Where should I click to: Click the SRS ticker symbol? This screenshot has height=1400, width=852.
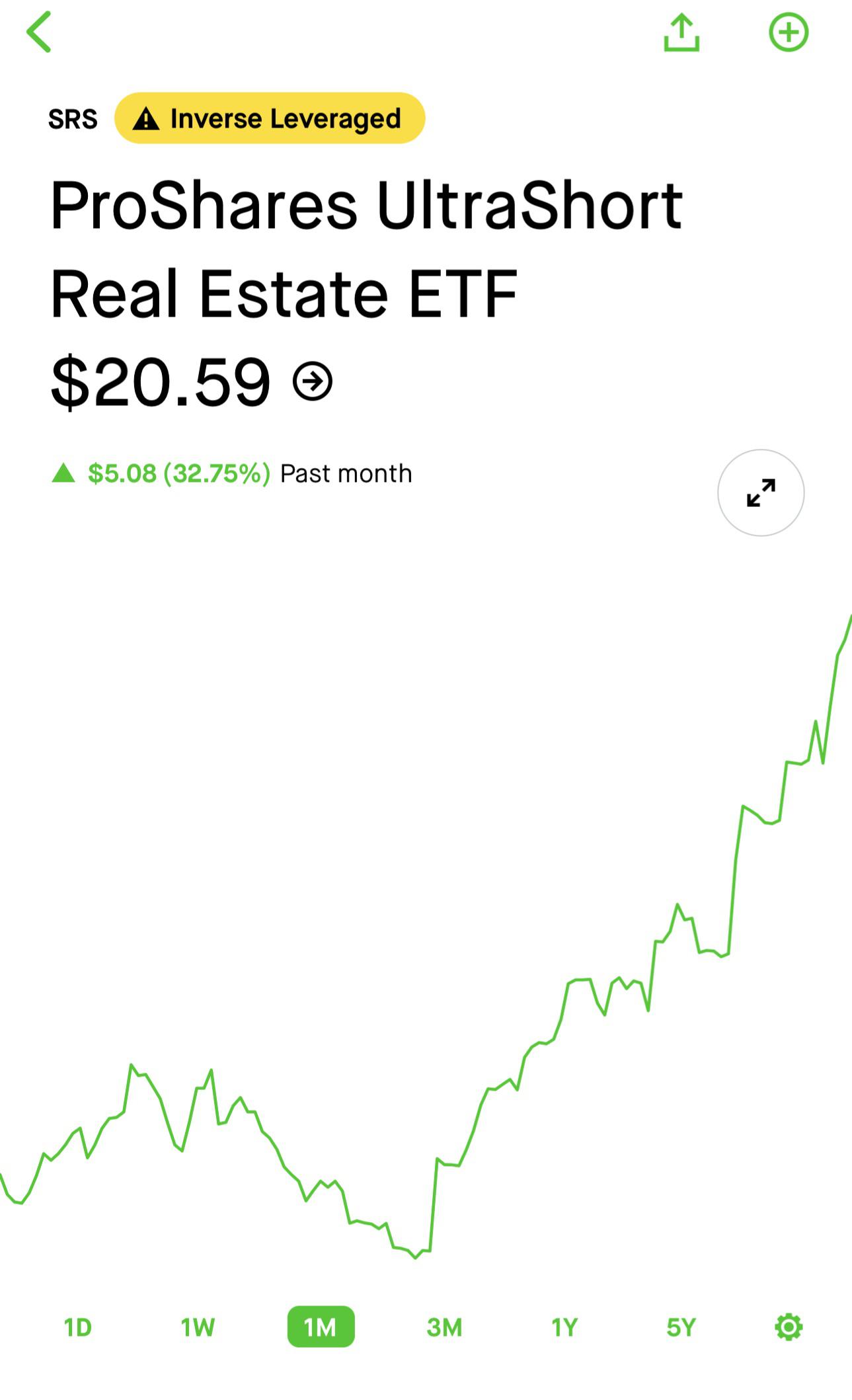pyautogui.click(x=73, y=119)
